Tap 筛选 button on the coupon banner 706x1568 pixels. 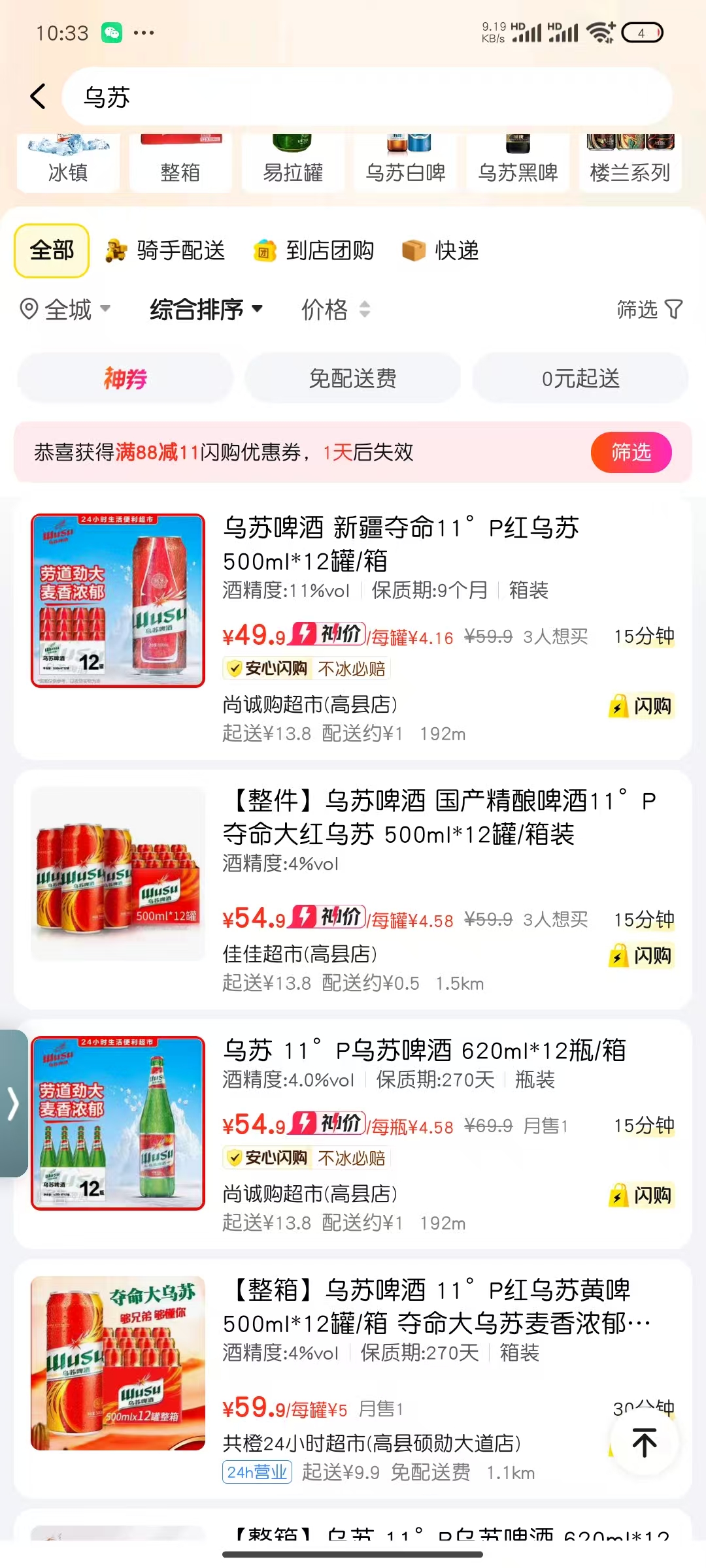[631, 451]
